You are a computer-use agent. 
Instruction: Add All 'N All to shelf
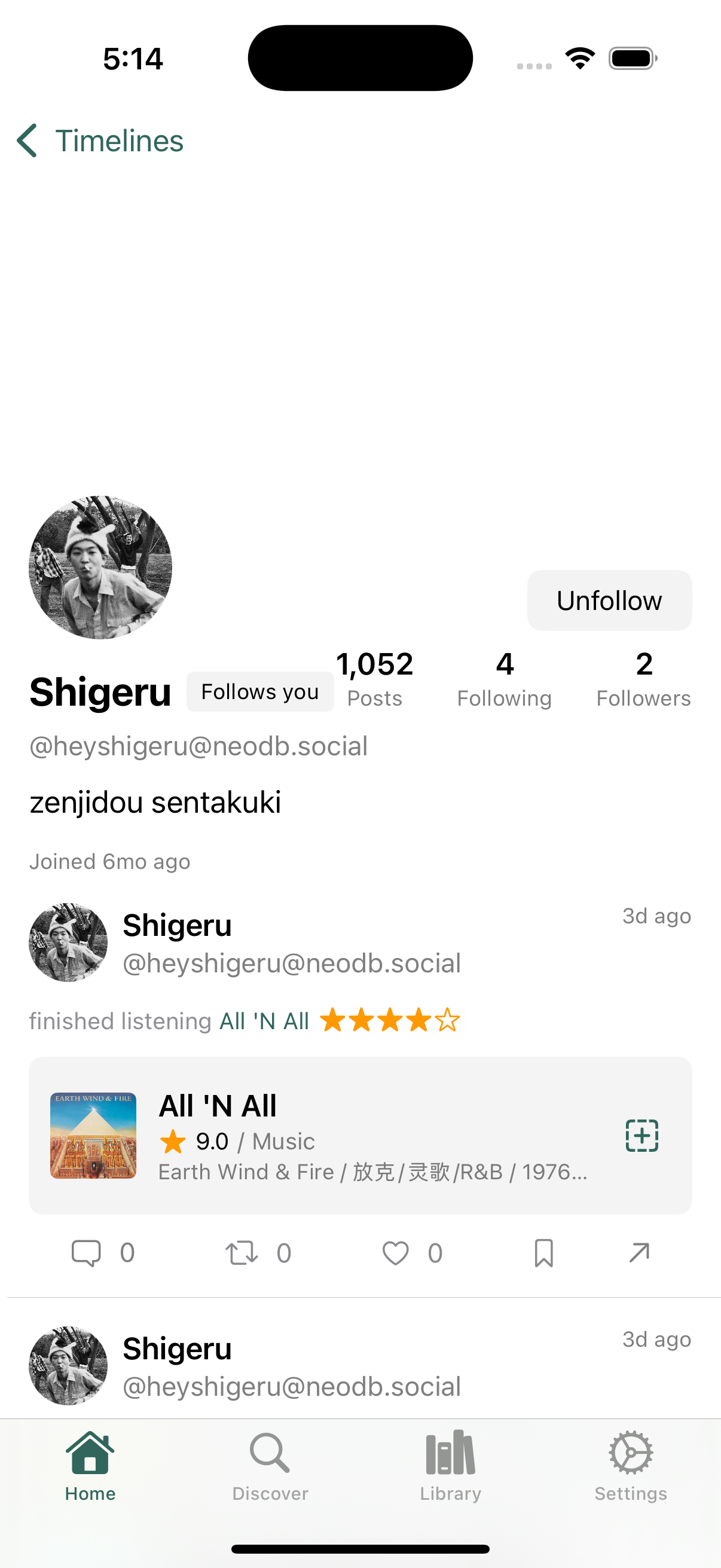[642, 1135]
